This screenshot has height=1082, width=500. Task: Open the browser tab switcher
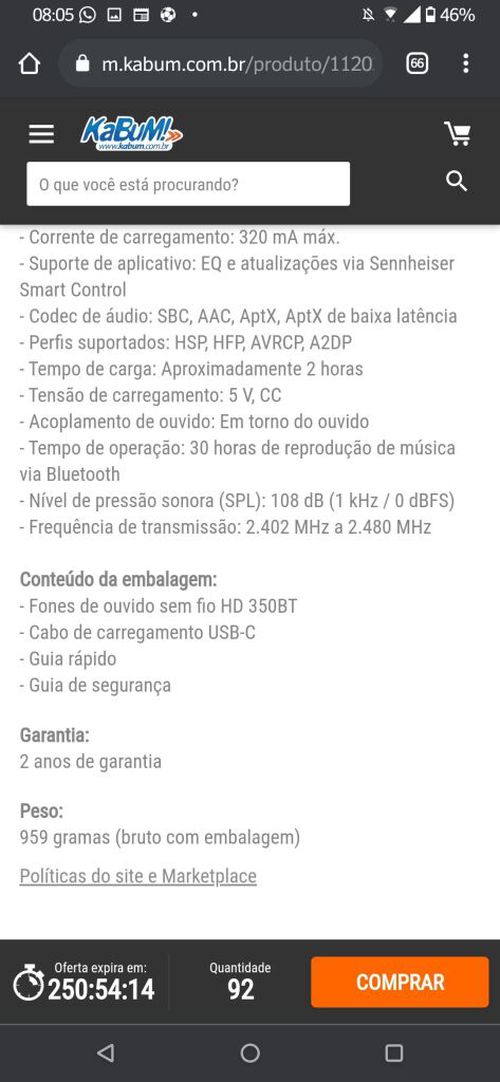click(x=417, y=64)
